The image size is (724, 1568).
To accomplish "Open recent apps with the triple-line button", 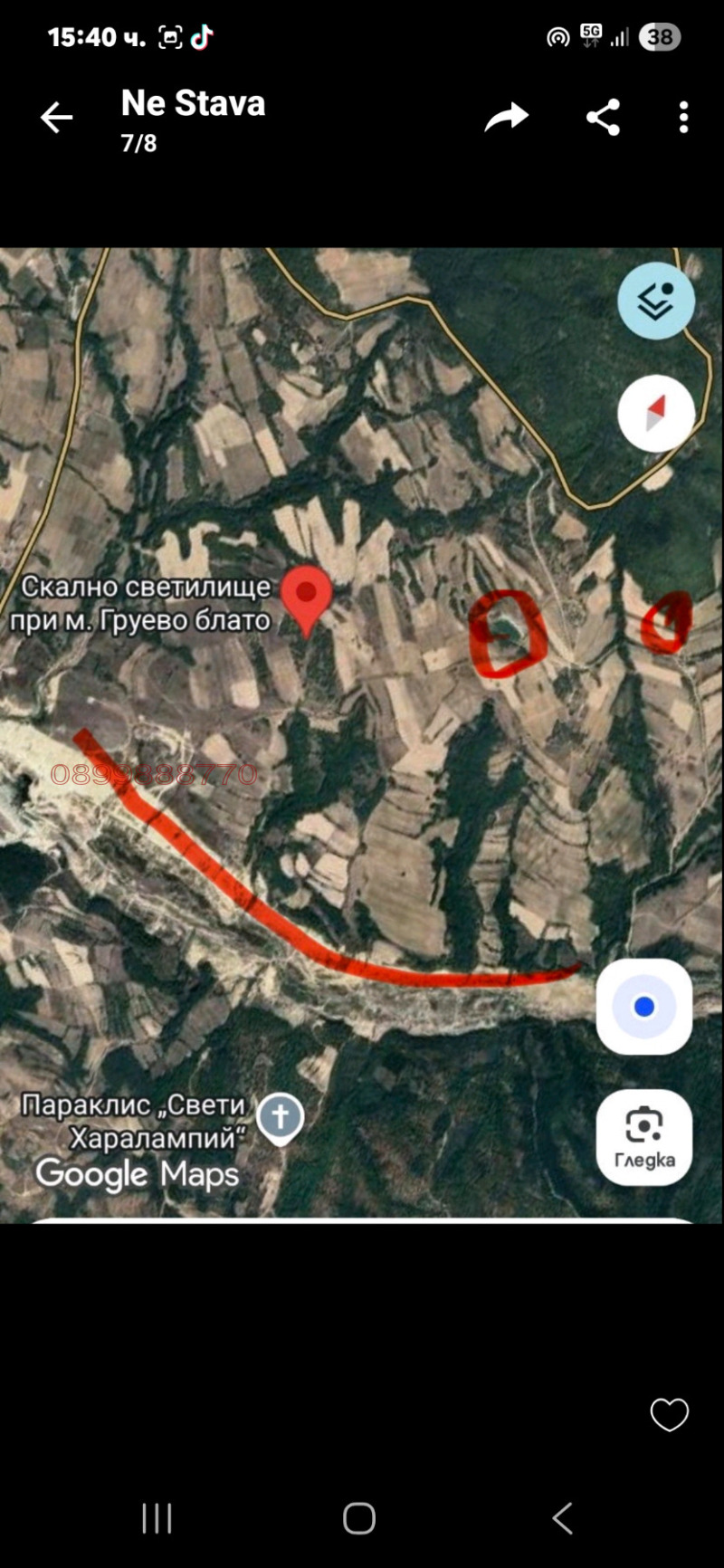I will pos(157,1519).
